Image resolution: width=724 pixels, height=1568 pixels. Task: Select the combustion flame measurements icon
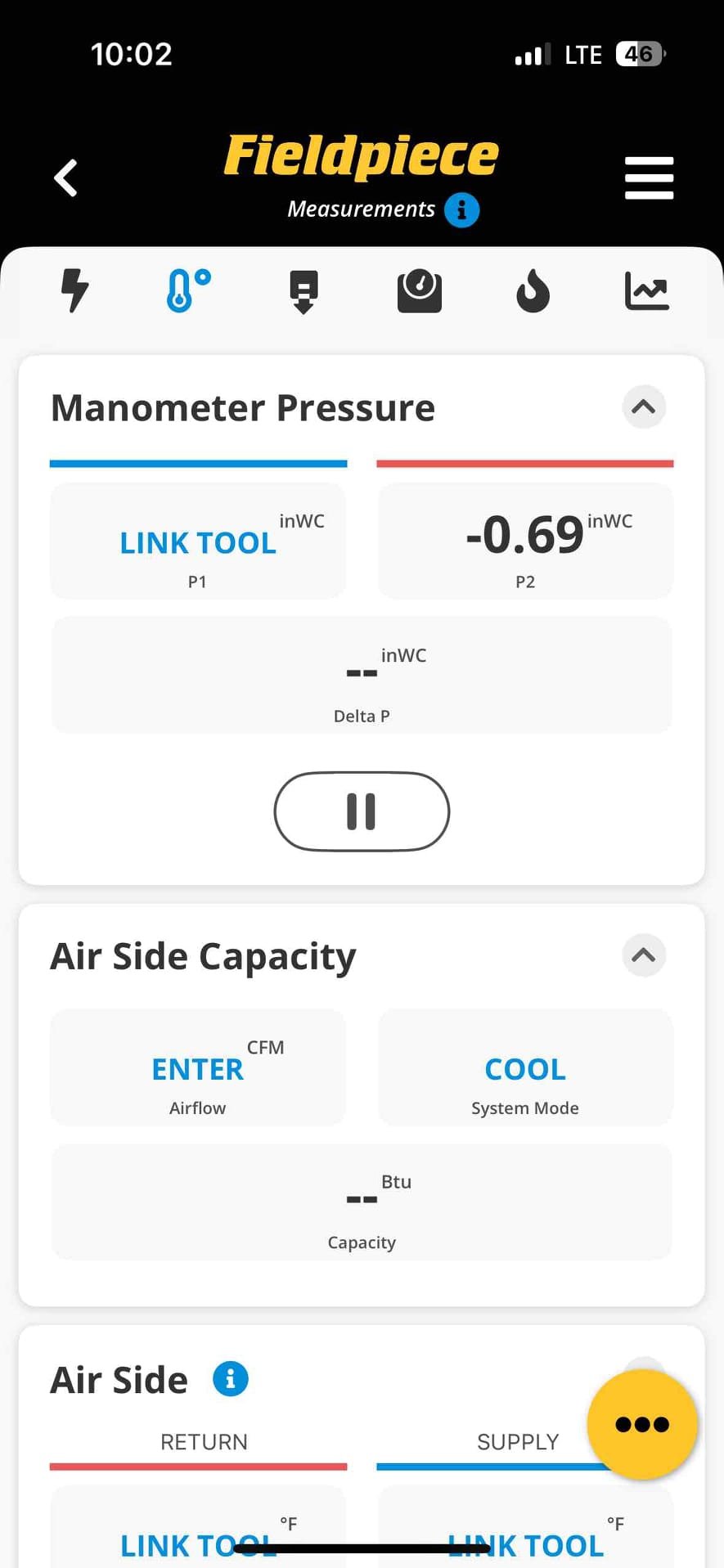pos(533,291)
